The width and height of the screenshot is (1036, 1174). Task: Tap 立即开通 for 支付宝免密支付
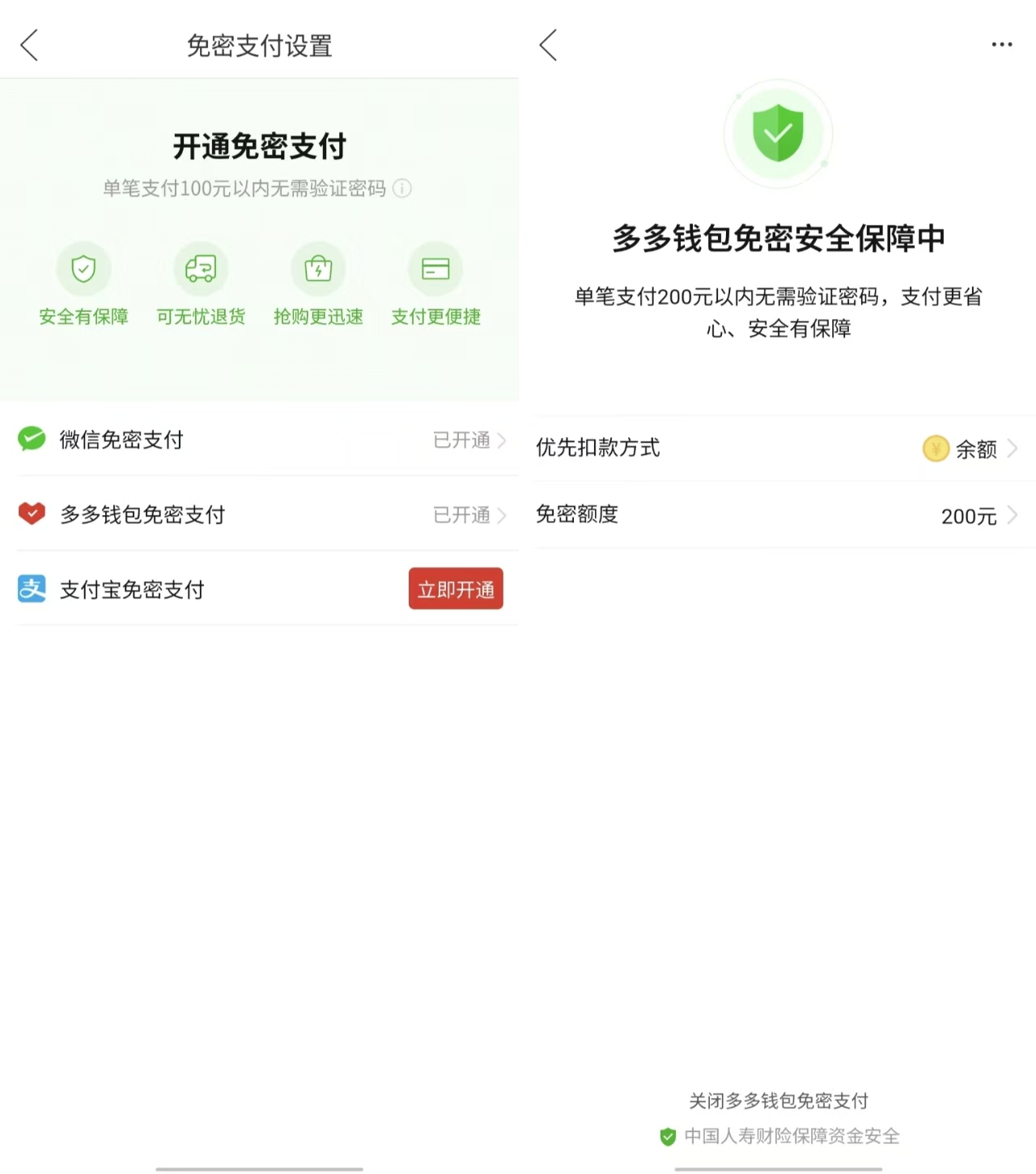[x=456, y=589]
